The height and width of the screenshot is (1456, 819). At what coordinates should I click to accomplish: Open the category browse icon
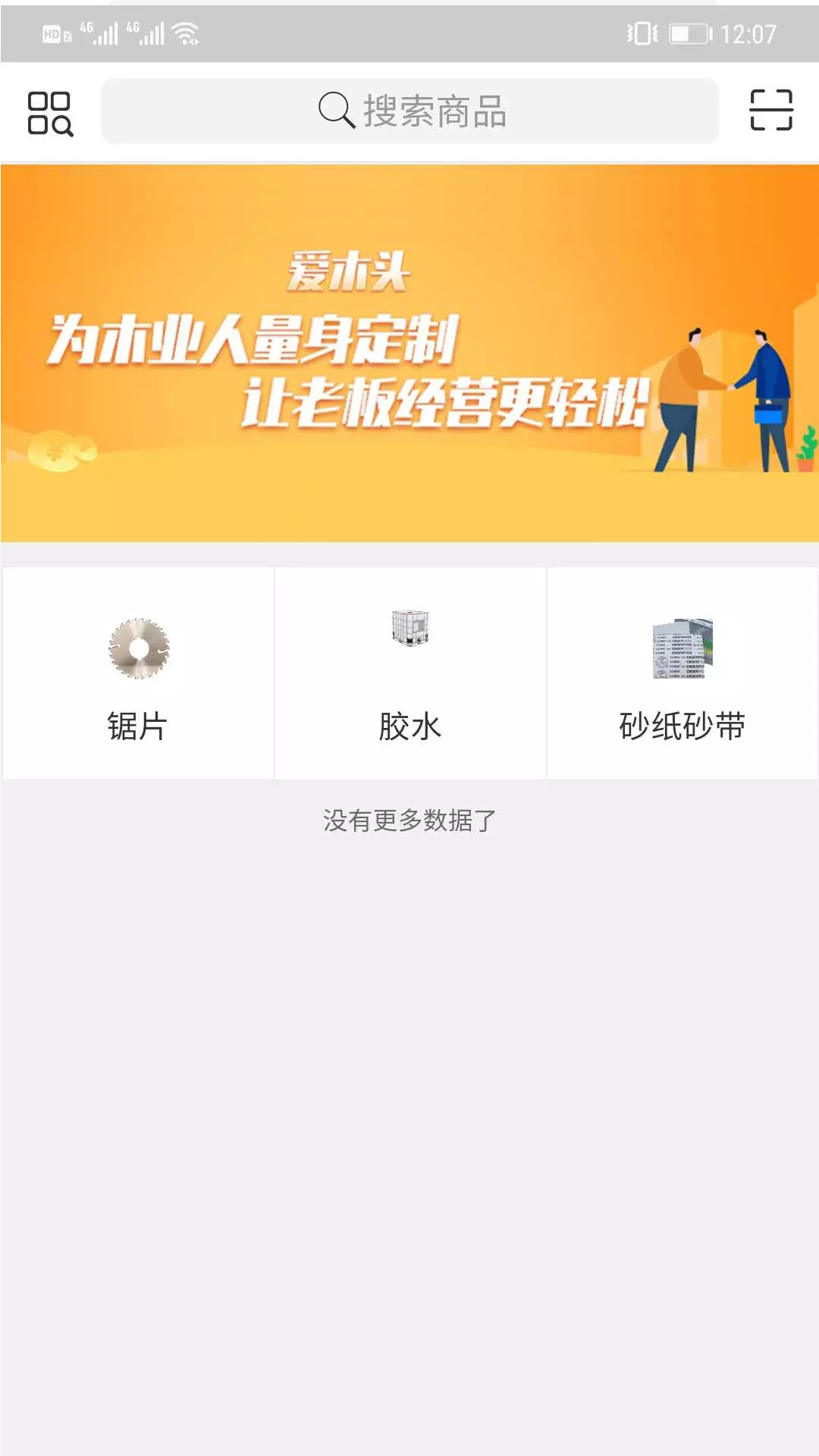[50, 113]
